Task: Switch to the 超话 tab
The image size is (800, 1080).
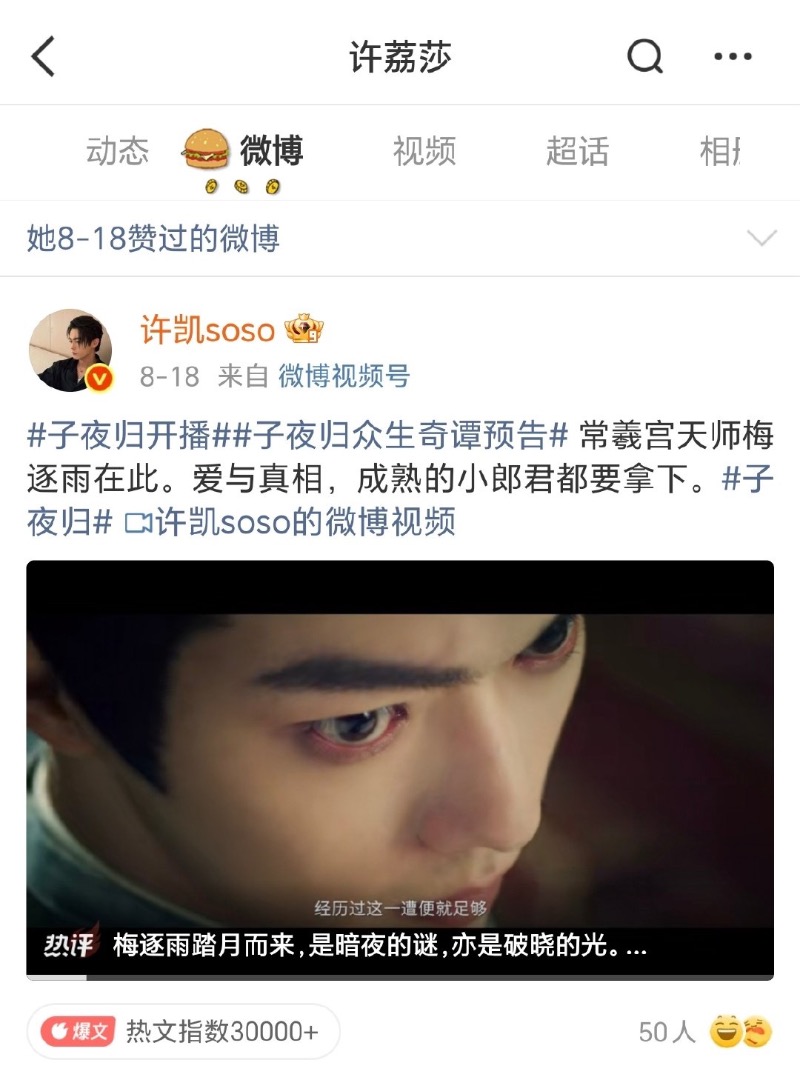Action: [577, 151]
